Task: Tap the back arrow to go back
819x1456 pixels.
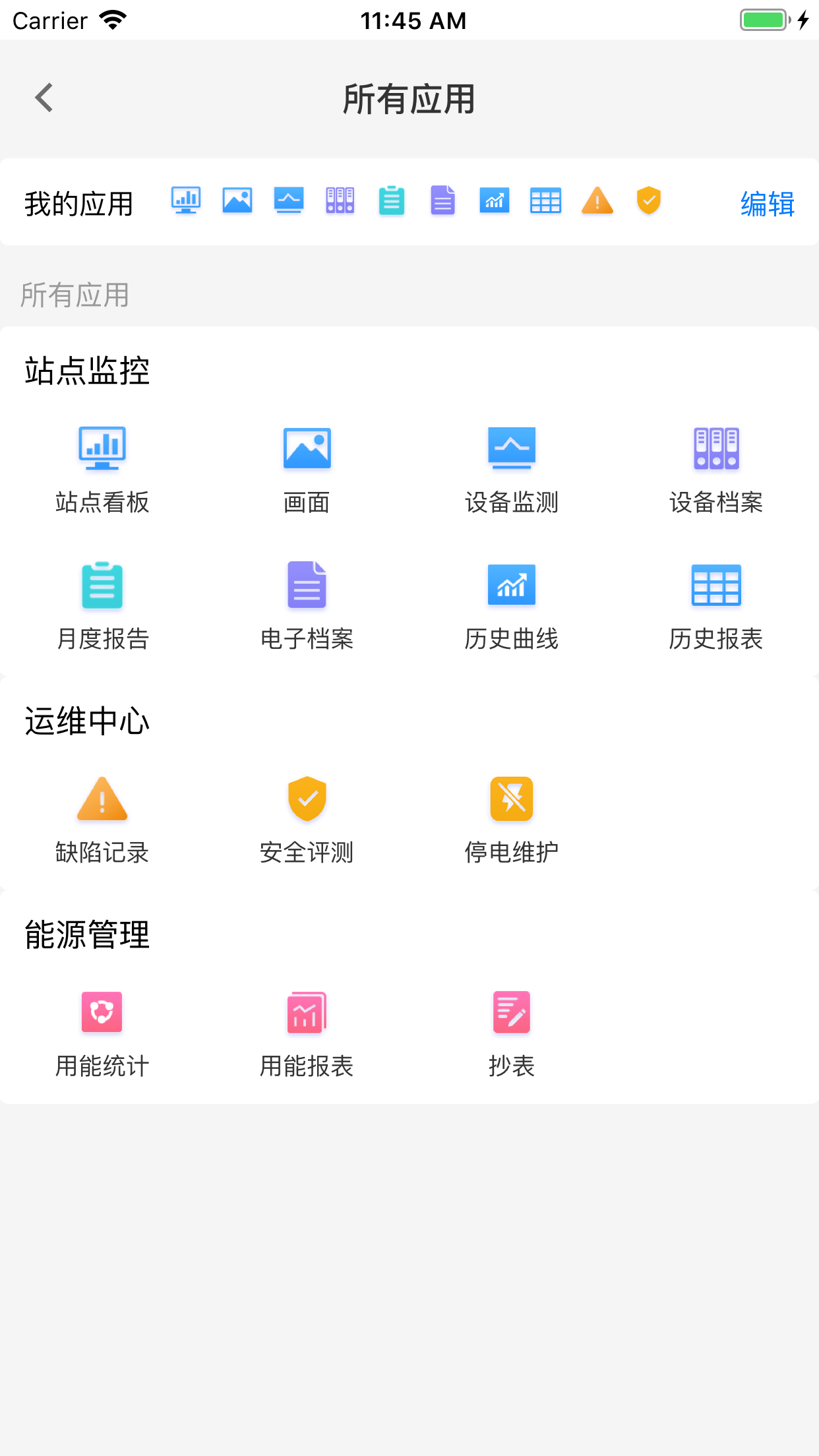Action: (x=44, y=98)
